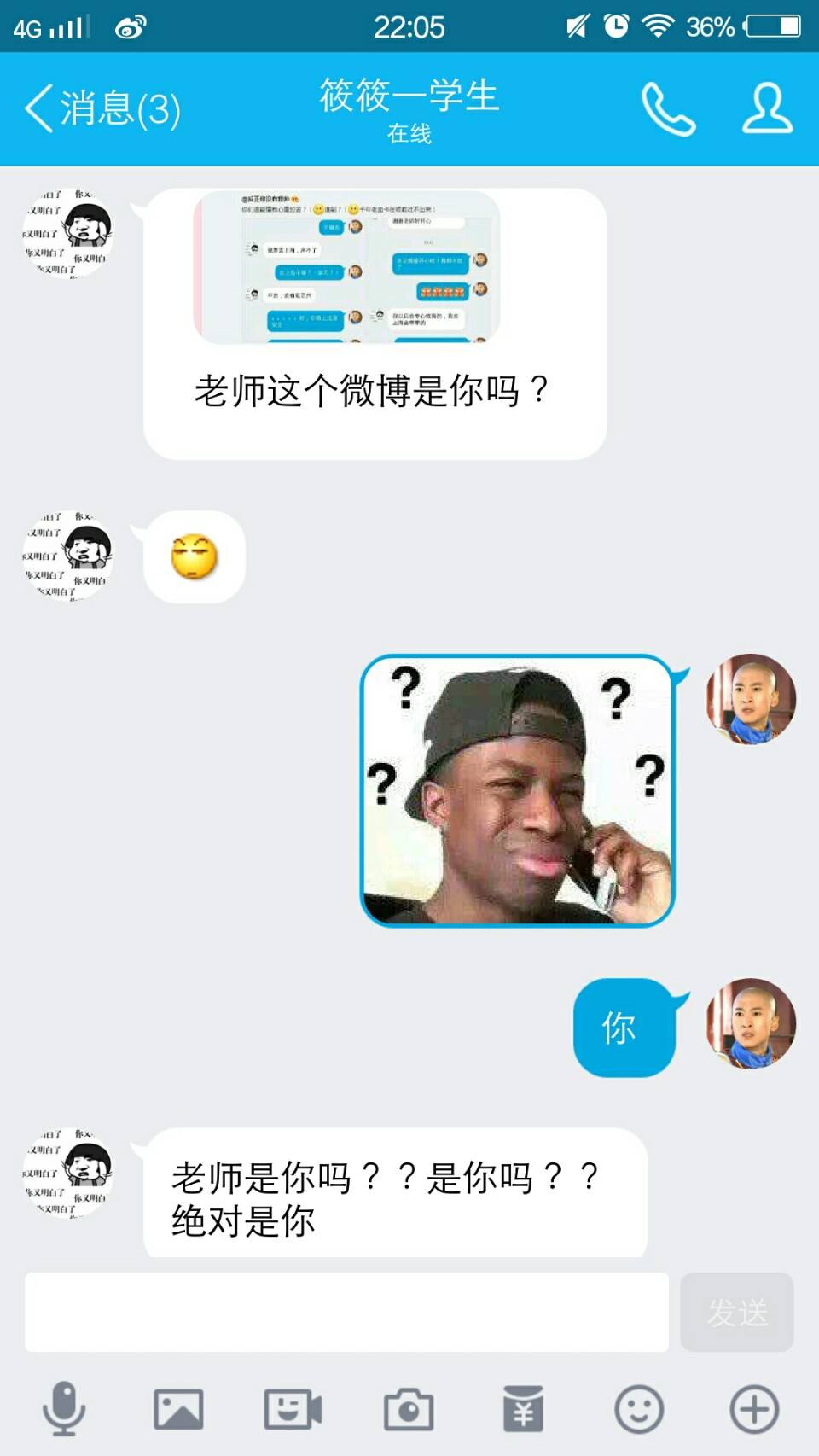Screen dimensions: 819x1456
Task: Open the photo gallery picker
Action: 178,1409
